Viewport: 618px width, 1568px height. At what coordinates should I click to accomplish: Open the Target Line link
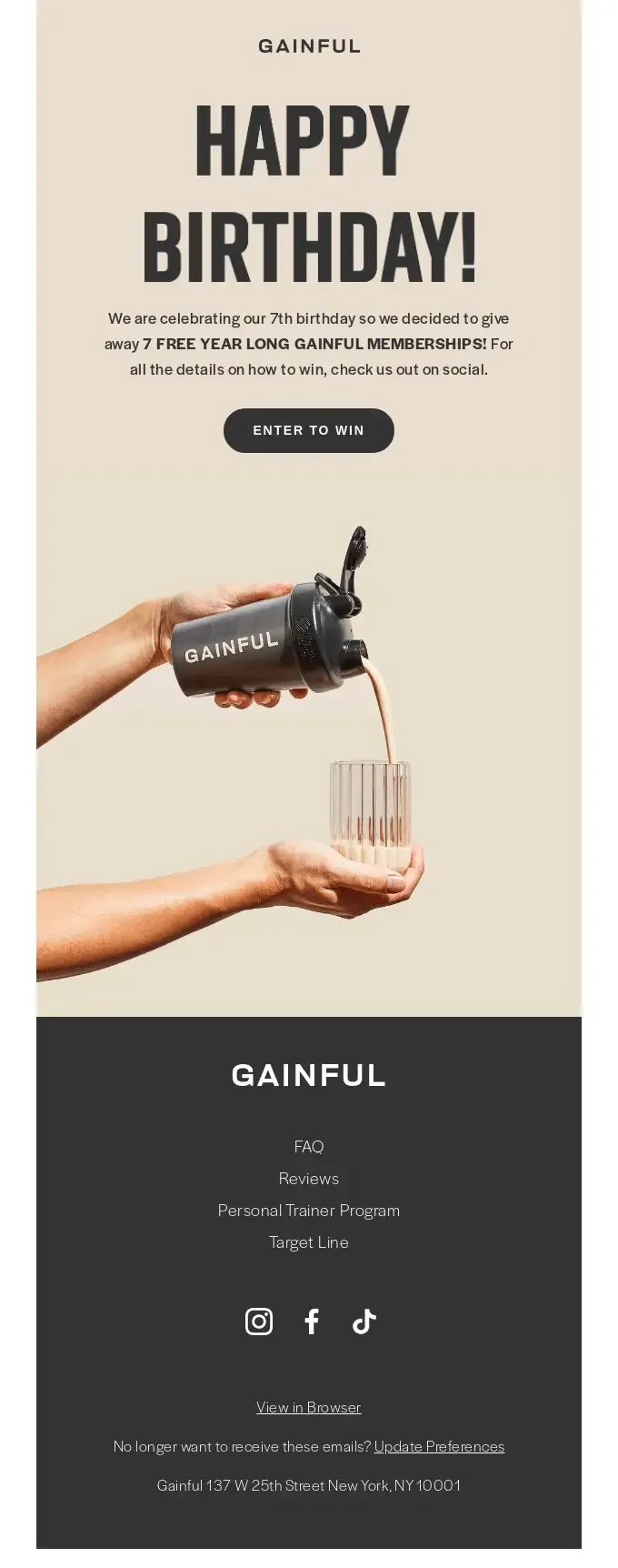309,1241
